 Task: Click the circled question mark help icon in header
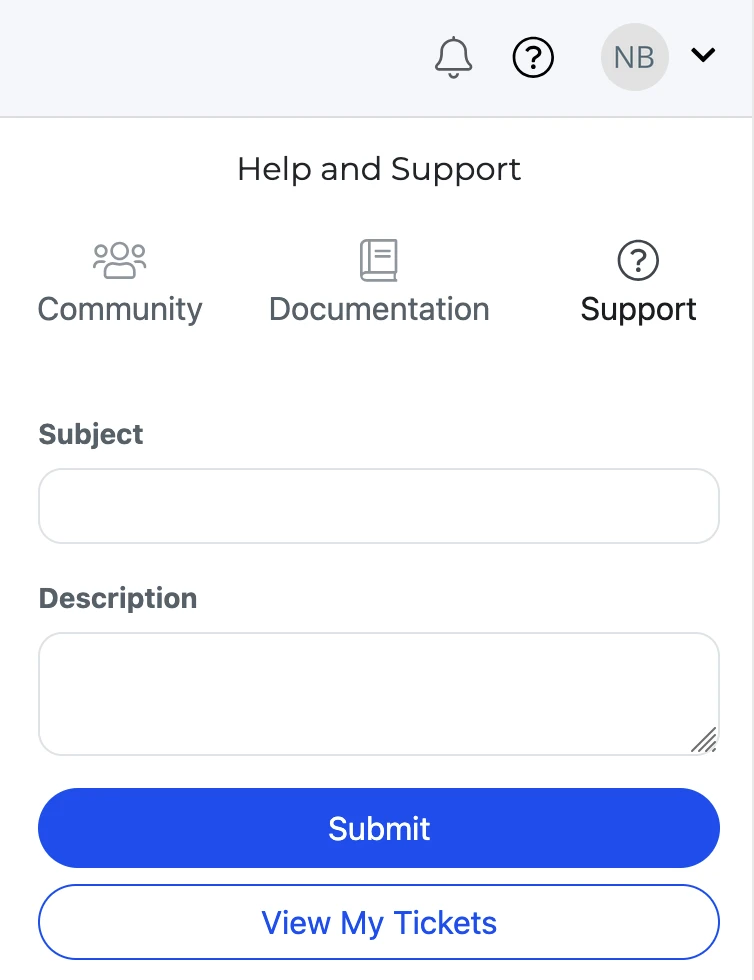(x=533, y=57)
